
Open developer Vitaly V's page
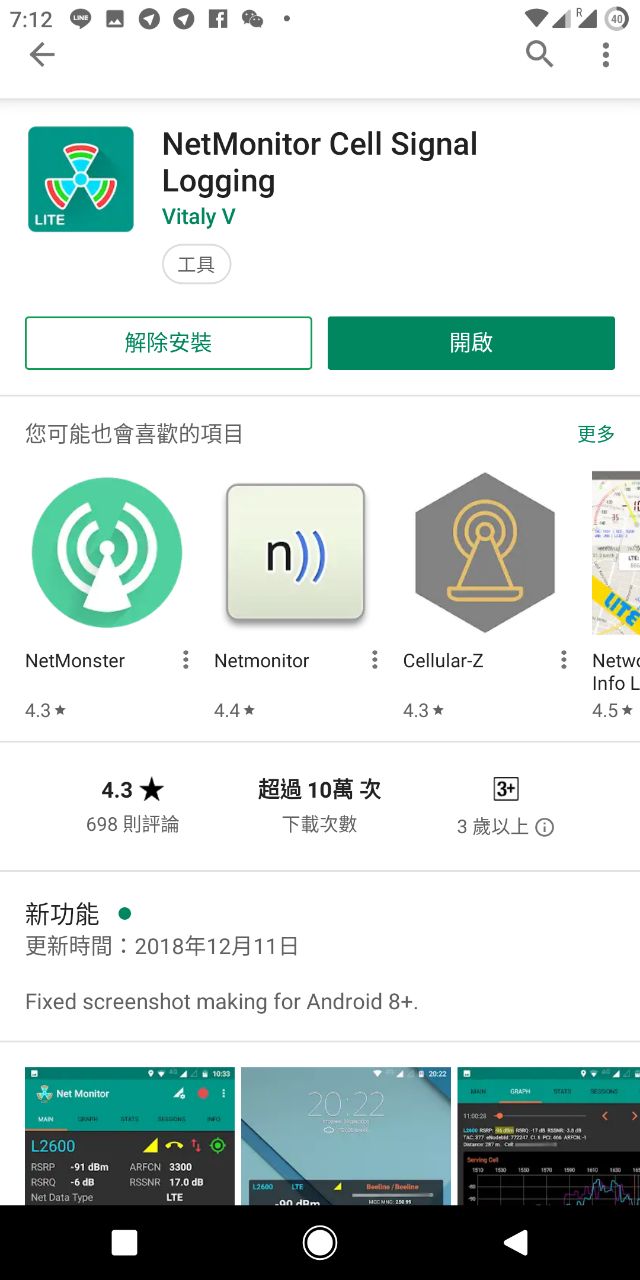point(199,216)
